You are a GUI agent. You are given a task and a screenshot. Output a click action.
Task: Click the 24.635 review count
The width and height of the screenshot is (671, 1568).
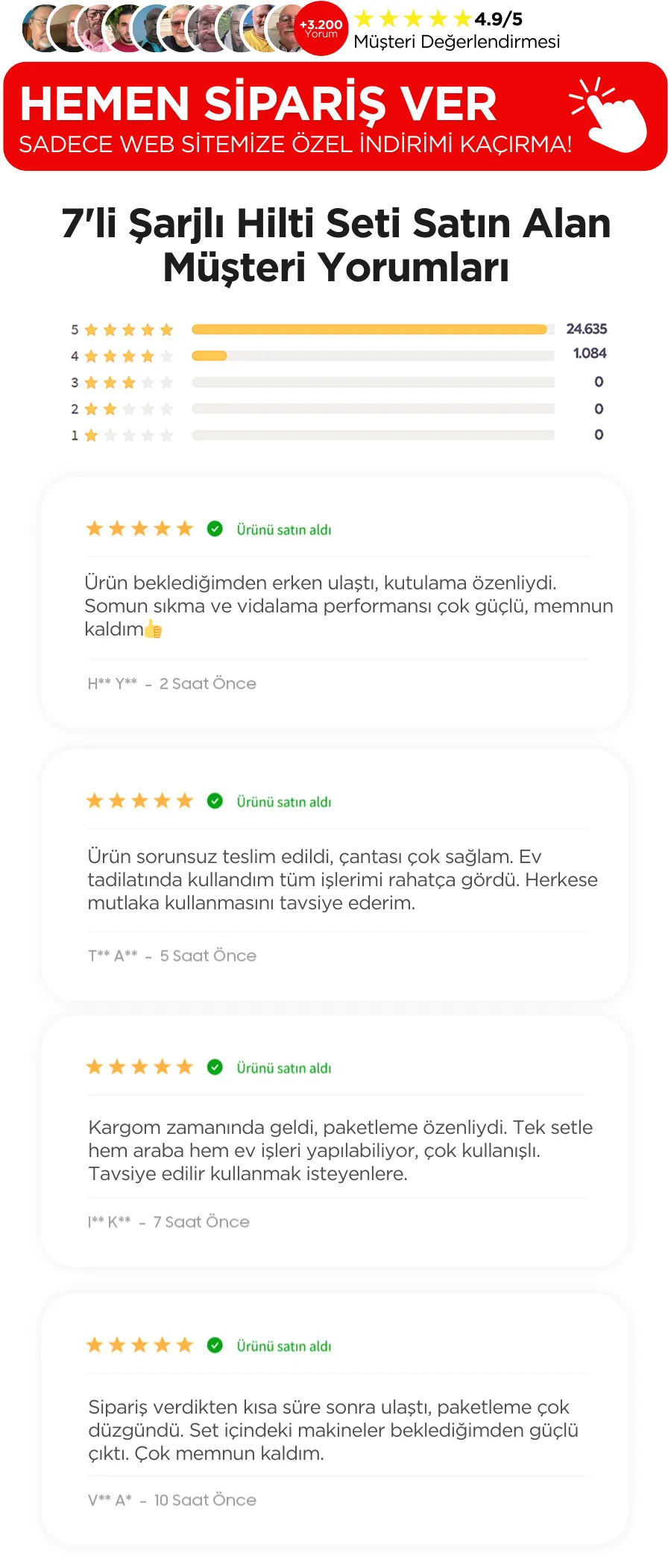click(587, 328)
